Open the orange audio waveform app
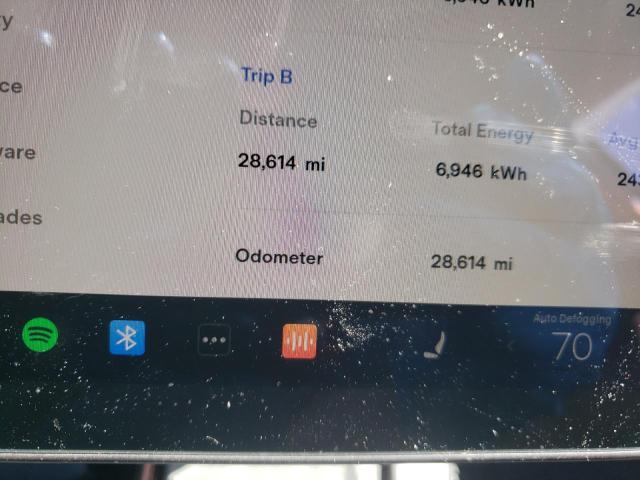 tap(299, 341)
